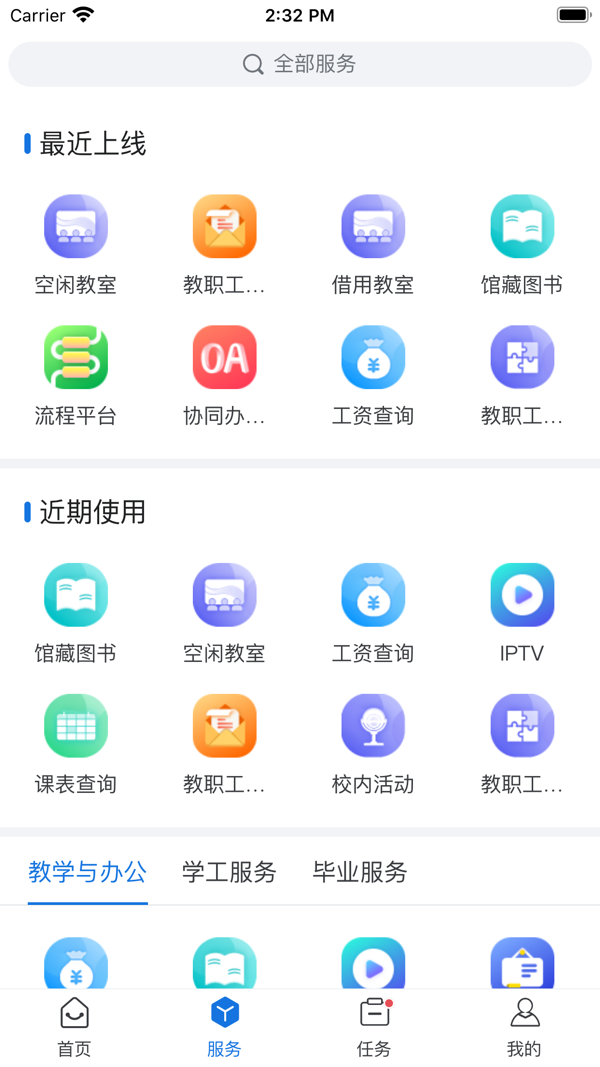Open the 我的 profile tab
Image resolution: width=600 pixels, height=1067 pixels.
524,1027
